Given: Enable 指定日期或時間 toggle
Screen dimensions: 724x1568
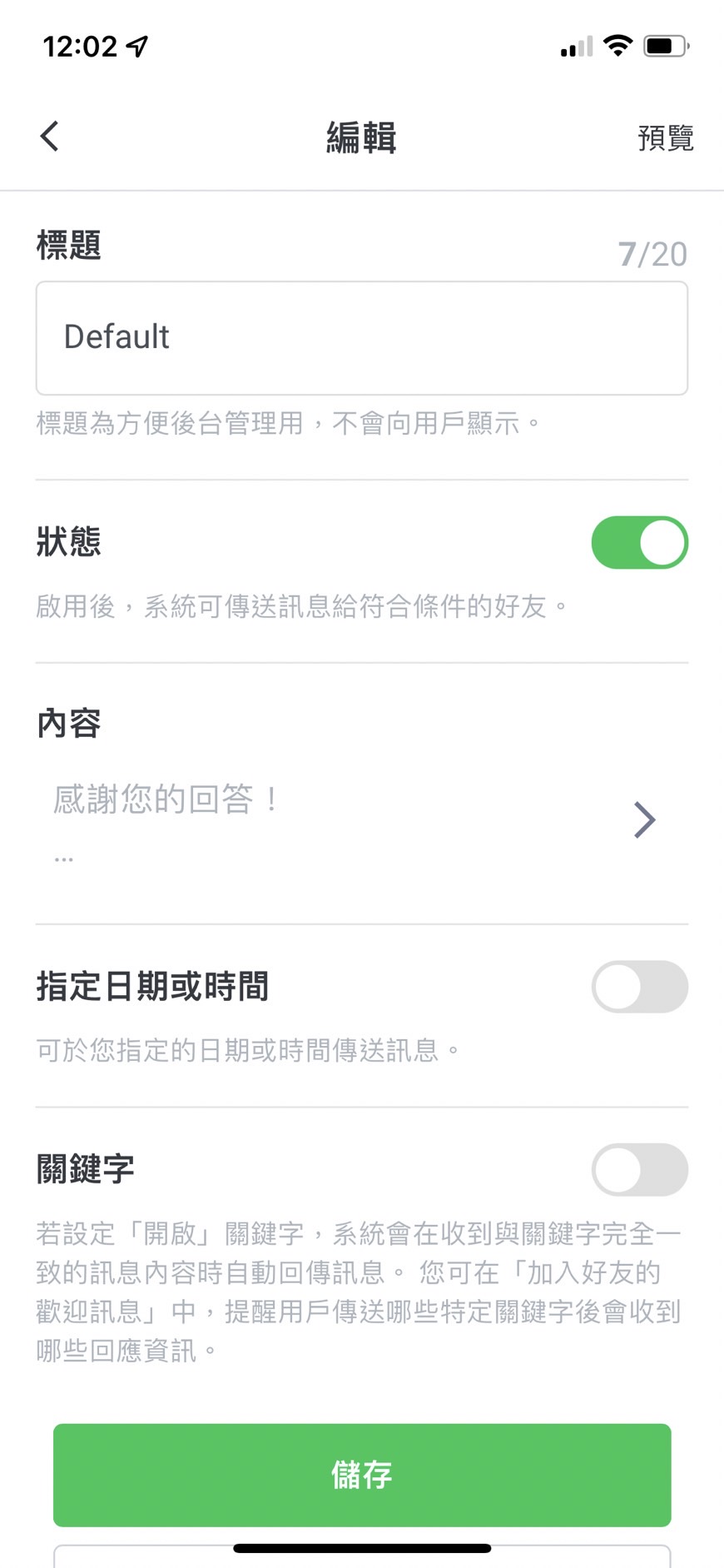Looking at the screenshot, I should coord(639,987).
